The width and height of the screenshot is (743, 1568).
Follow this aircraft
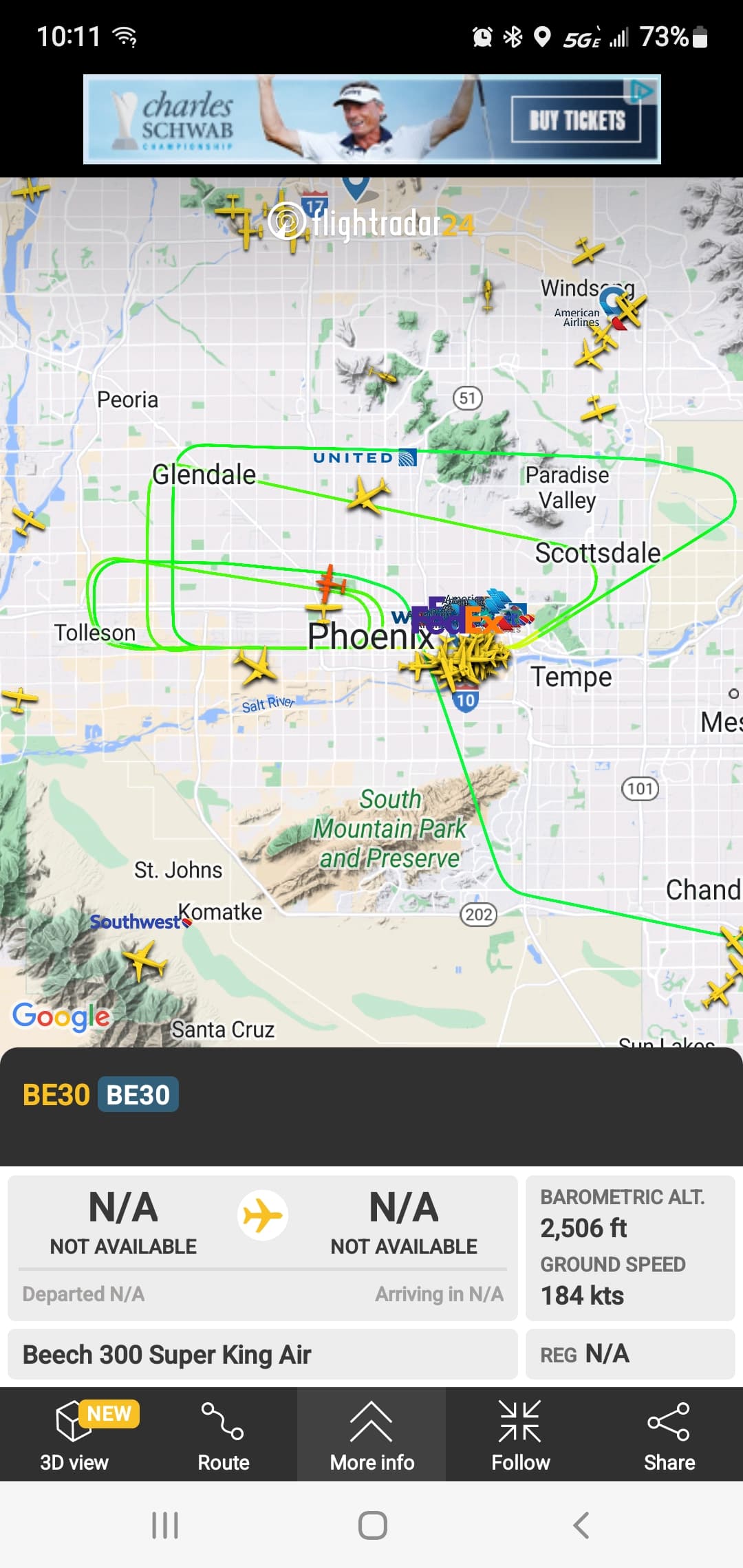click(x=520, y=1435)
